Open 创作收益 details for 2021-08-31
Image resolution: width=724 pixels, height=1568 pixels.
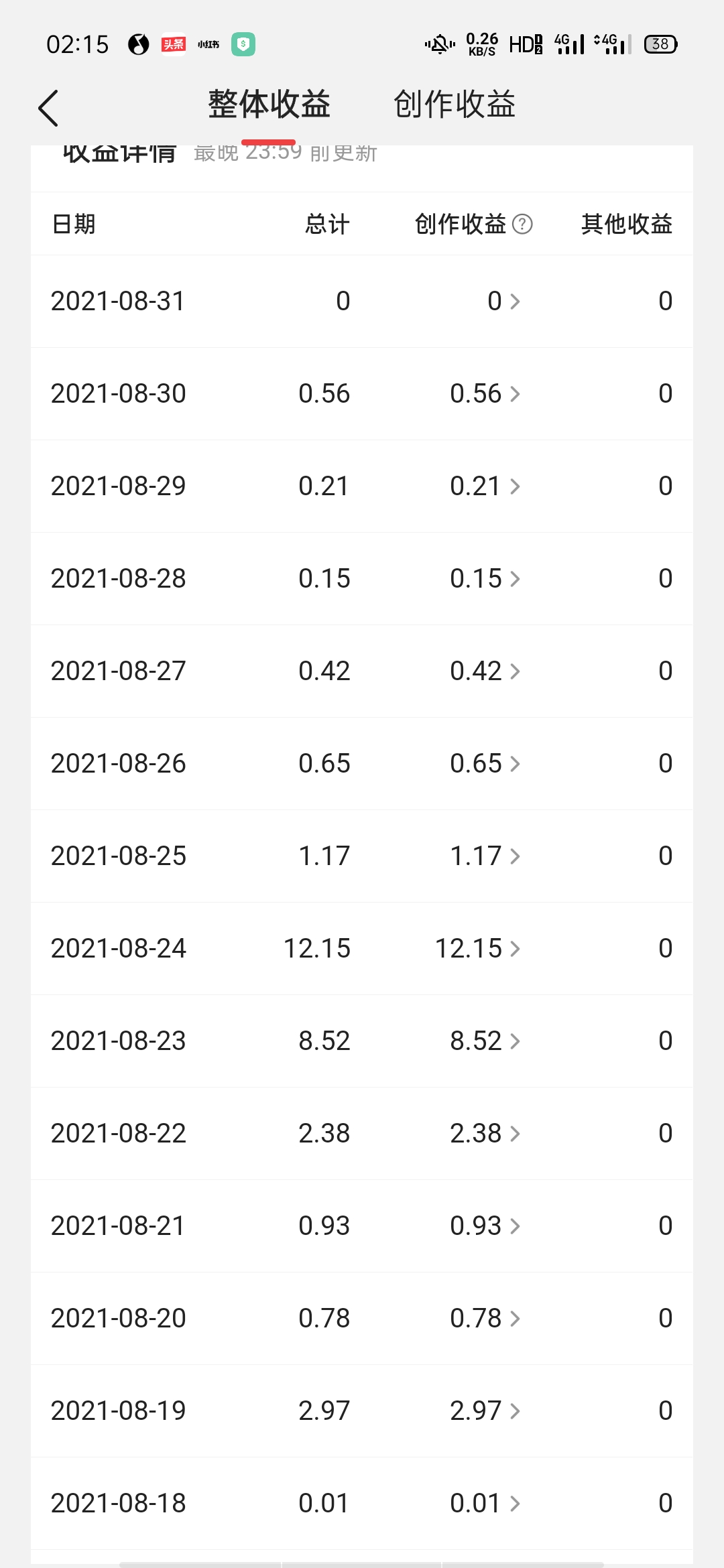pyautogui.click(x=503, y=302)
